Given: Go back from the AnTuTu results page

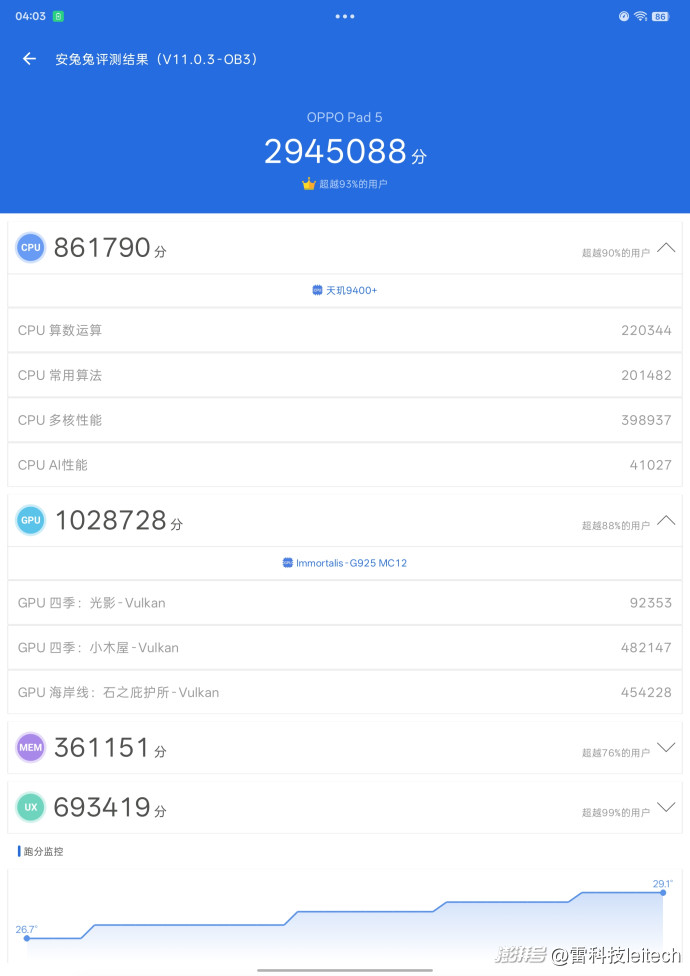Looking at the screenshot, I should [29, 59].
